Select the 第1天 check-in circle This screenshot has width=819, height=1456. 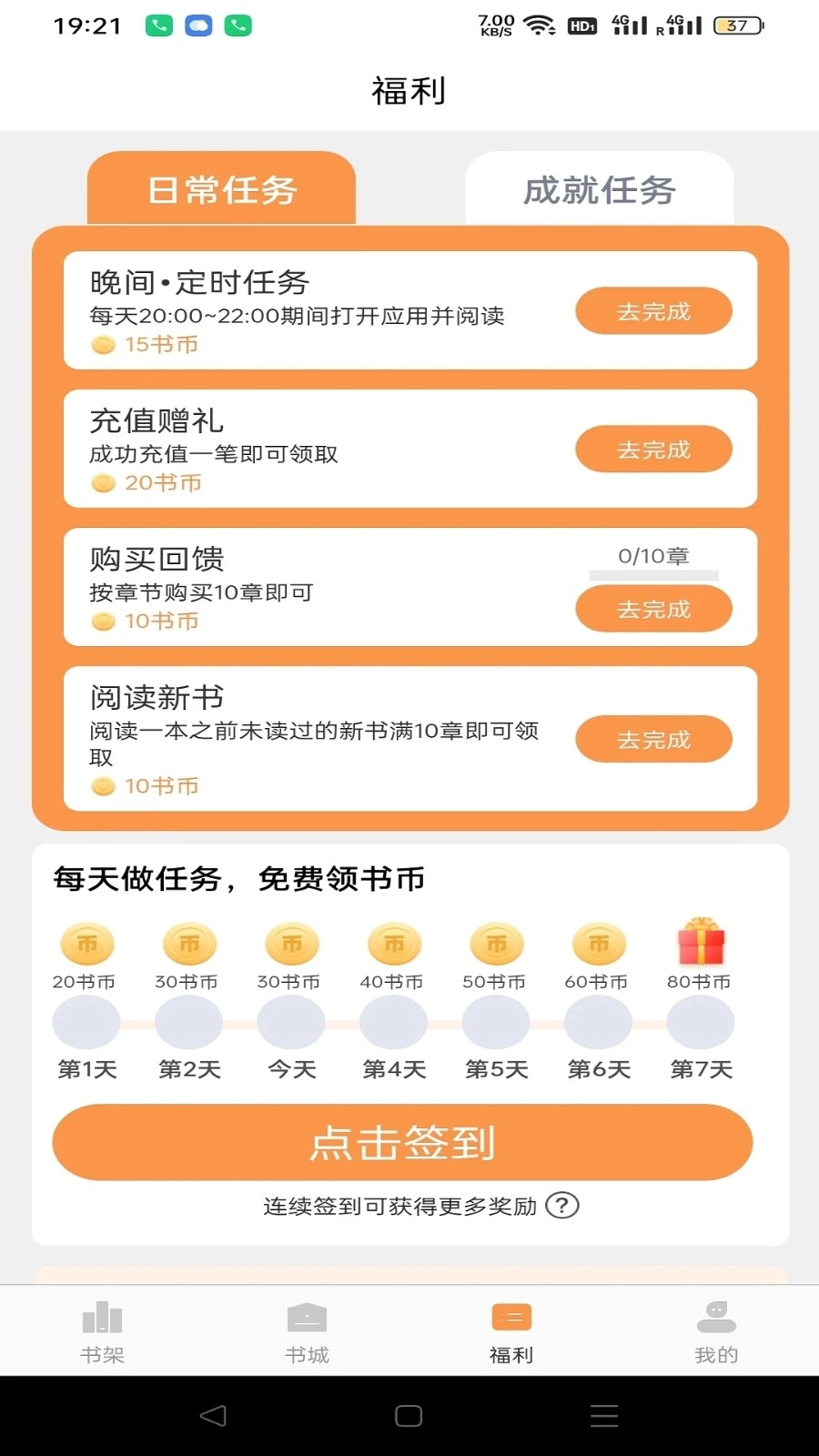pos(86,1022)
